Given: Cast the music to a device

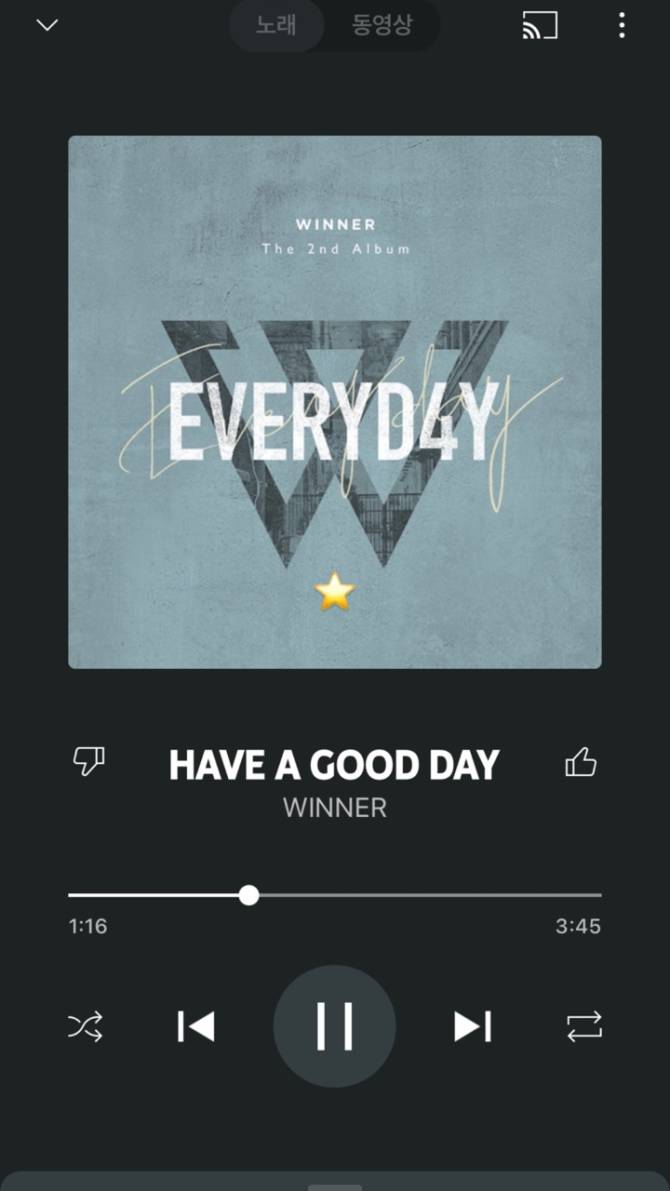Looking at the screenshot, I should pos(540,25).
